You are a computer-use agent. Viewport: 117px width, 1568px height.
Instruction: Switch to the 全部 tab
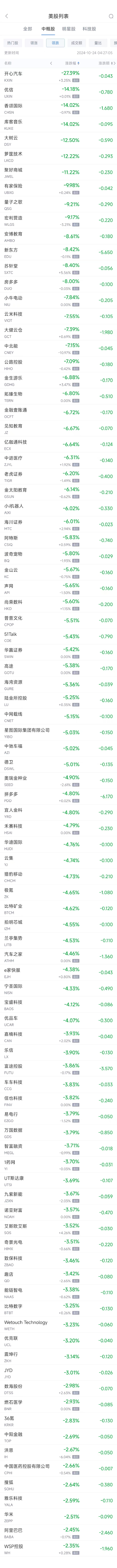[27, 29]
